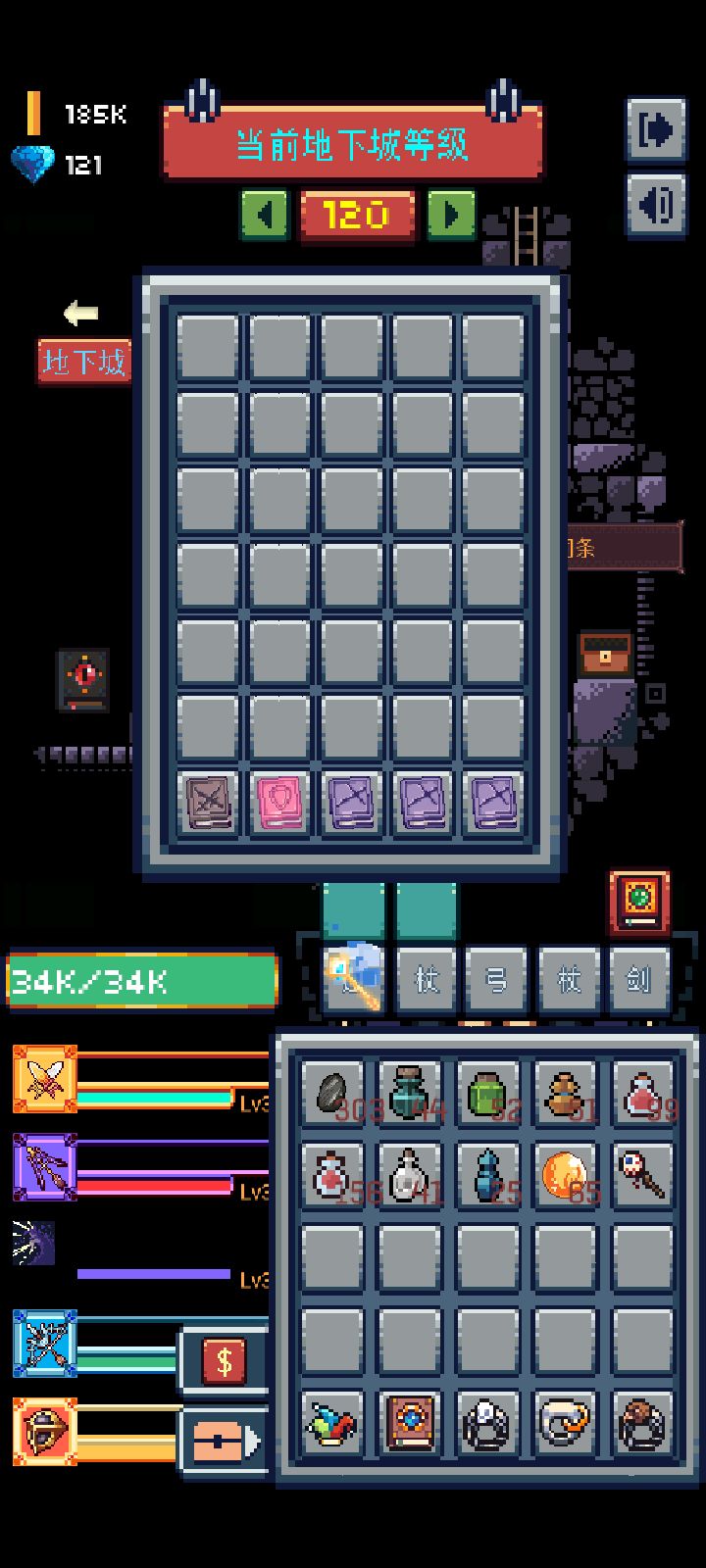The height and width of the screenshot is (1568, 706).
Task: Open the pink book in the grid bottom row
Action: (280, 804)
